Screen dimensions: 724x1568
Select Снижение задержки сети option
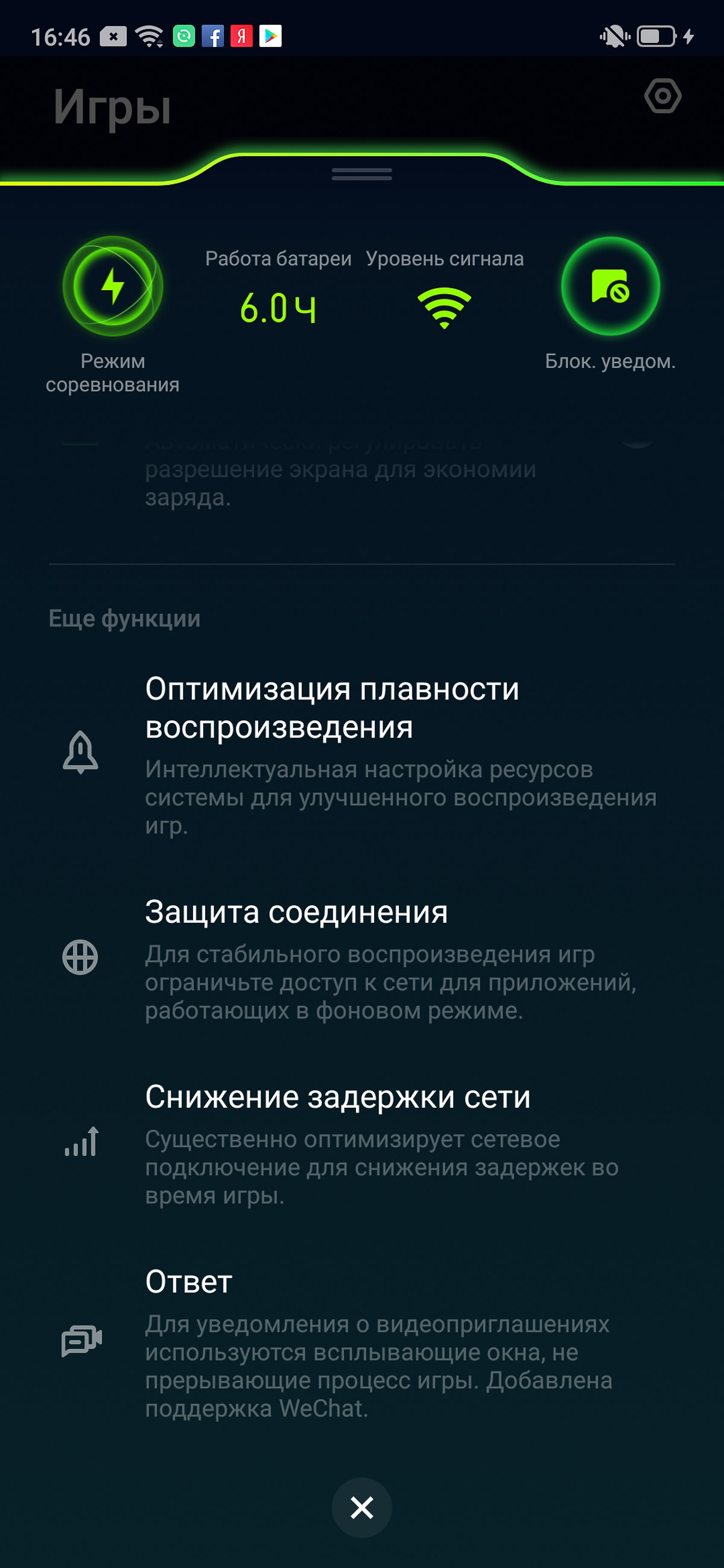coord(361,1143)
